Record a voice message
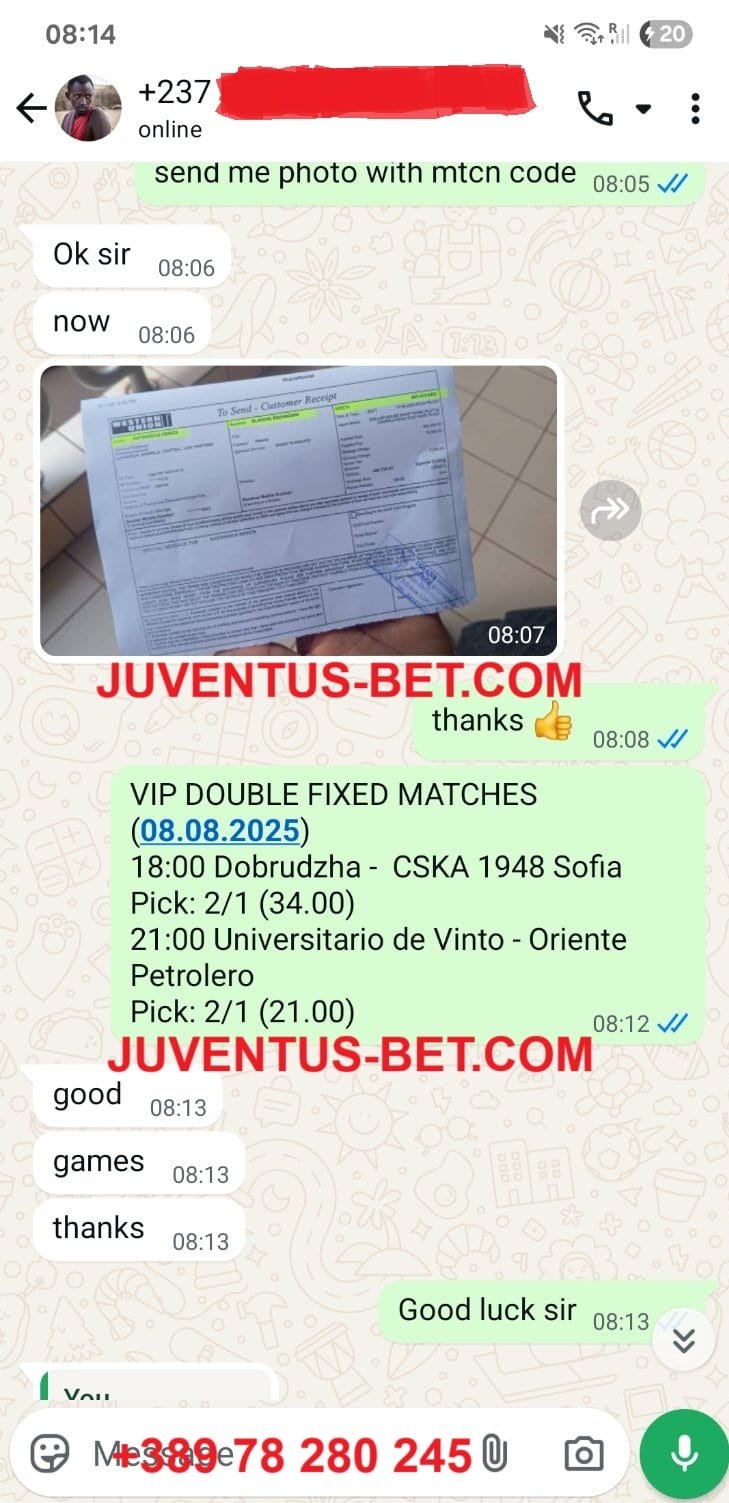 pyautogui.click(x=684, y=1455)
